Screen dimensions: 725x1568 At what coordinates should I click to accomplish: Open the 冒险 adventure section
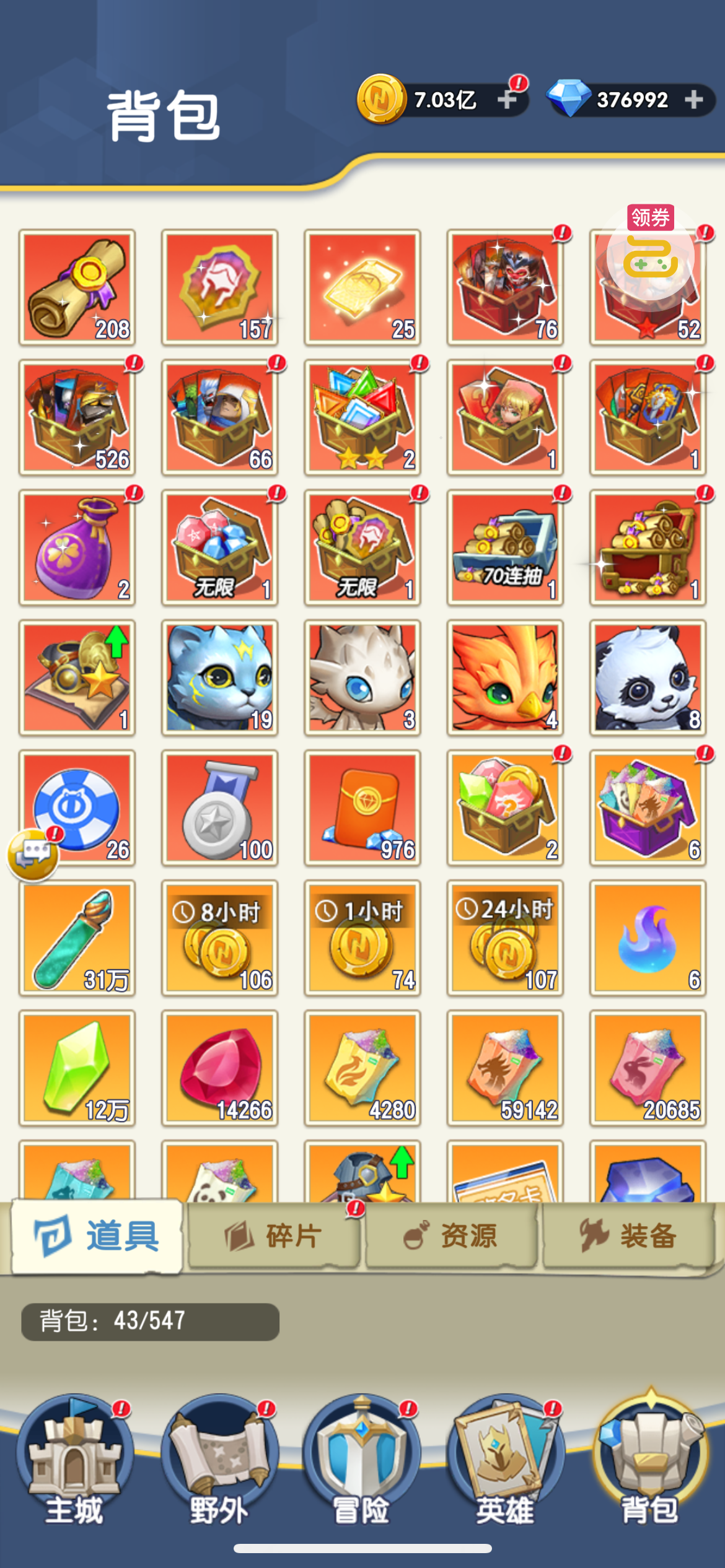pos(362,1461)
